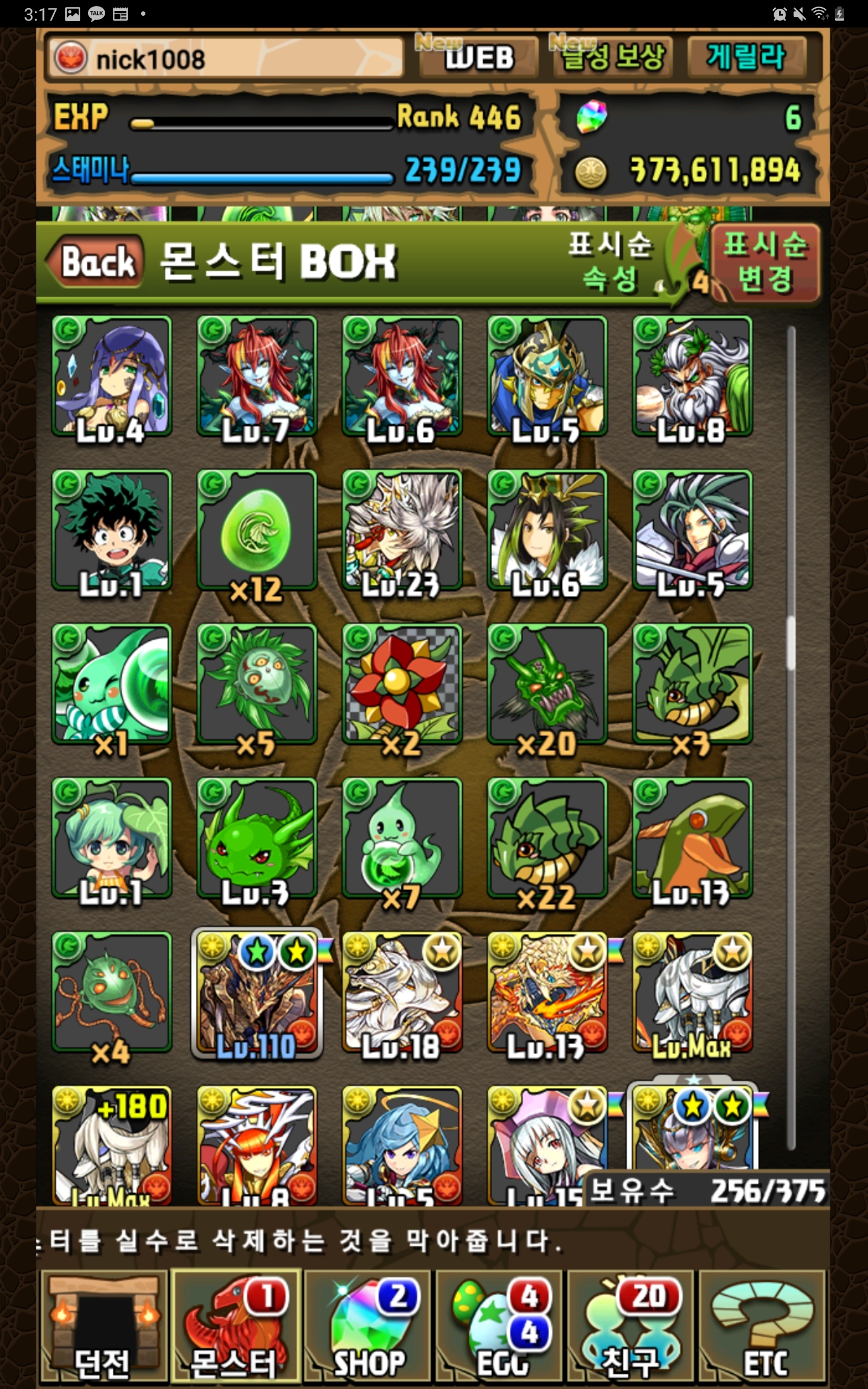868x1389 pixels.
Task: Switch to the ETC tab
Action: pyautogui.click(x=763, y=1326)
